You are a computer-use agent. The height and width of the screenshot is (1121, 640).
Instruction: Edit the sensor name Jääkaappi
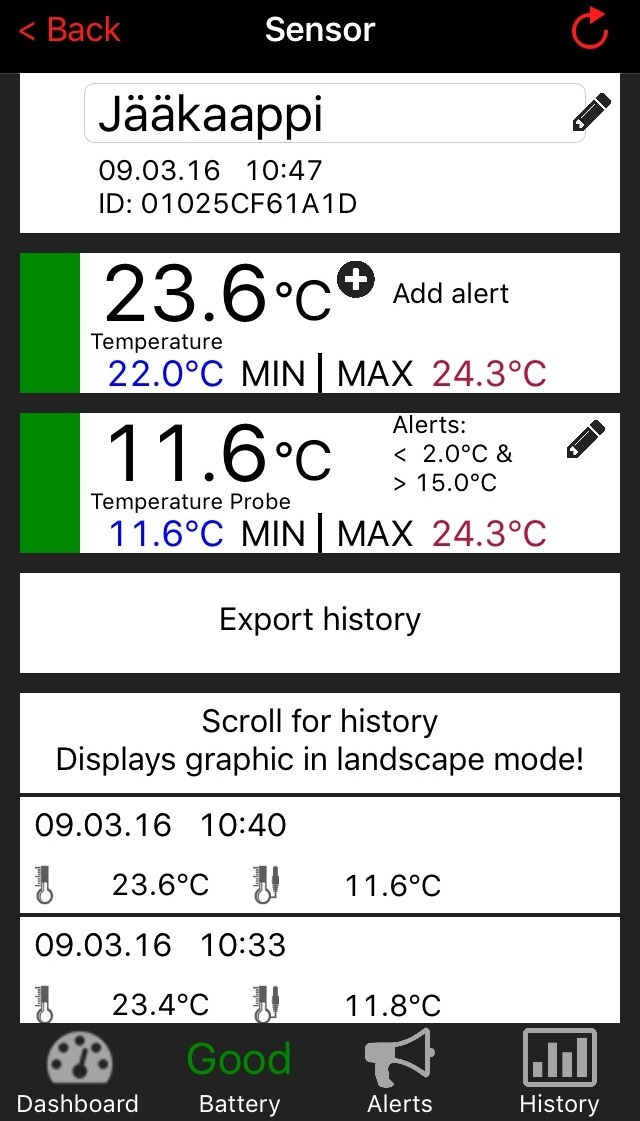[591, 113]
